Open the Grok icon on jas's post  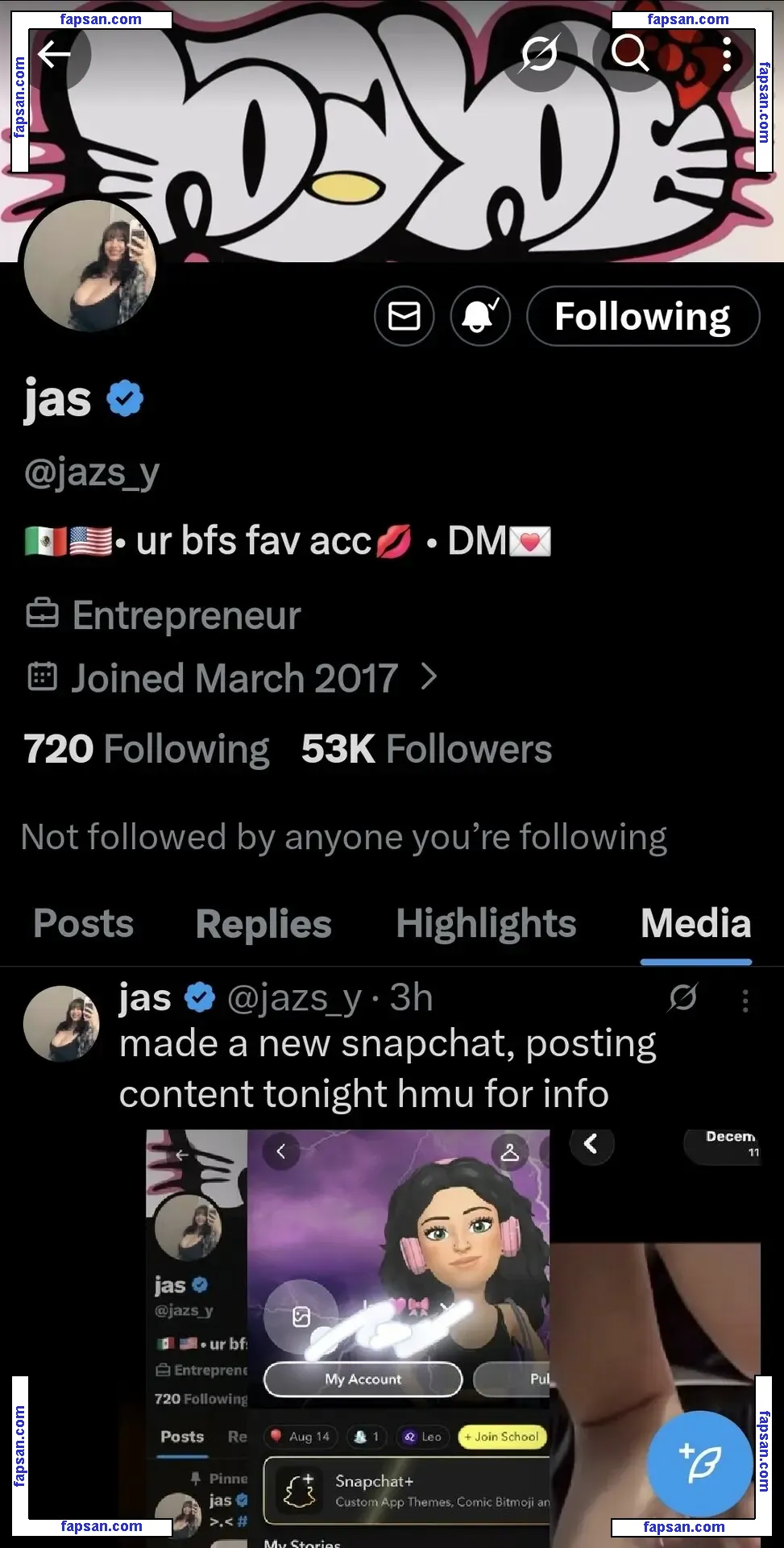click(x=682, y=998)
